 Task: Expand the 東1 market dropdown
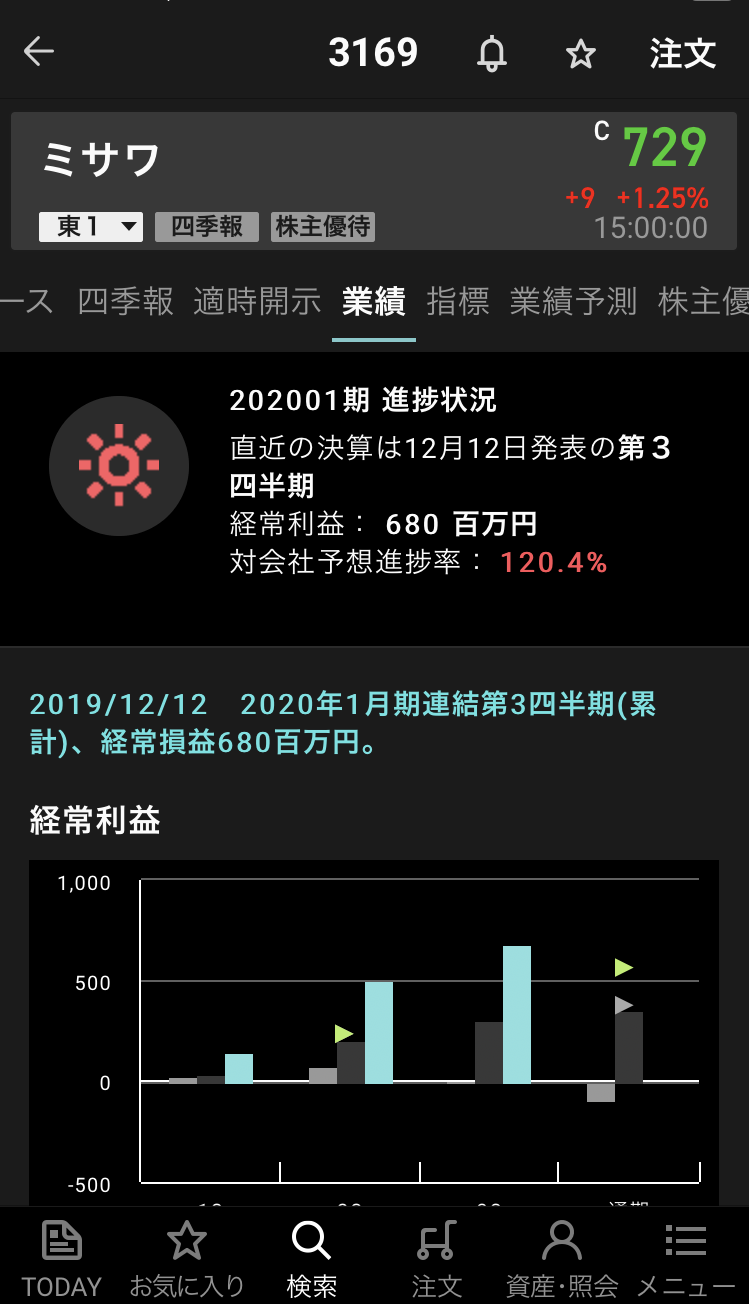[91, 227]
